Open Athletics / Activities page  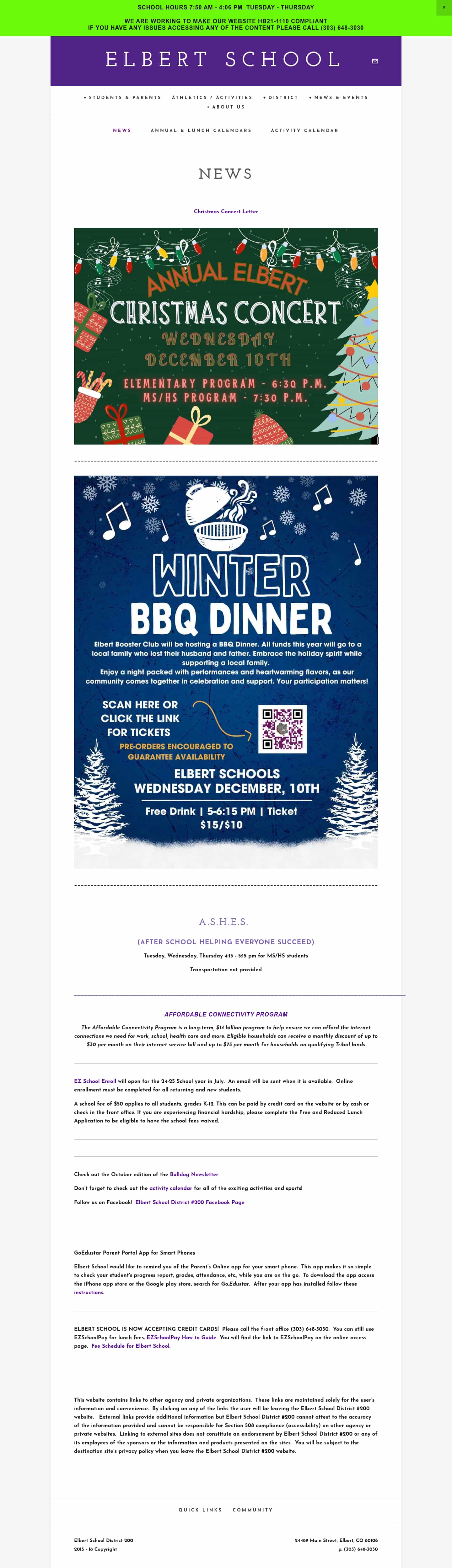point(212,97)
